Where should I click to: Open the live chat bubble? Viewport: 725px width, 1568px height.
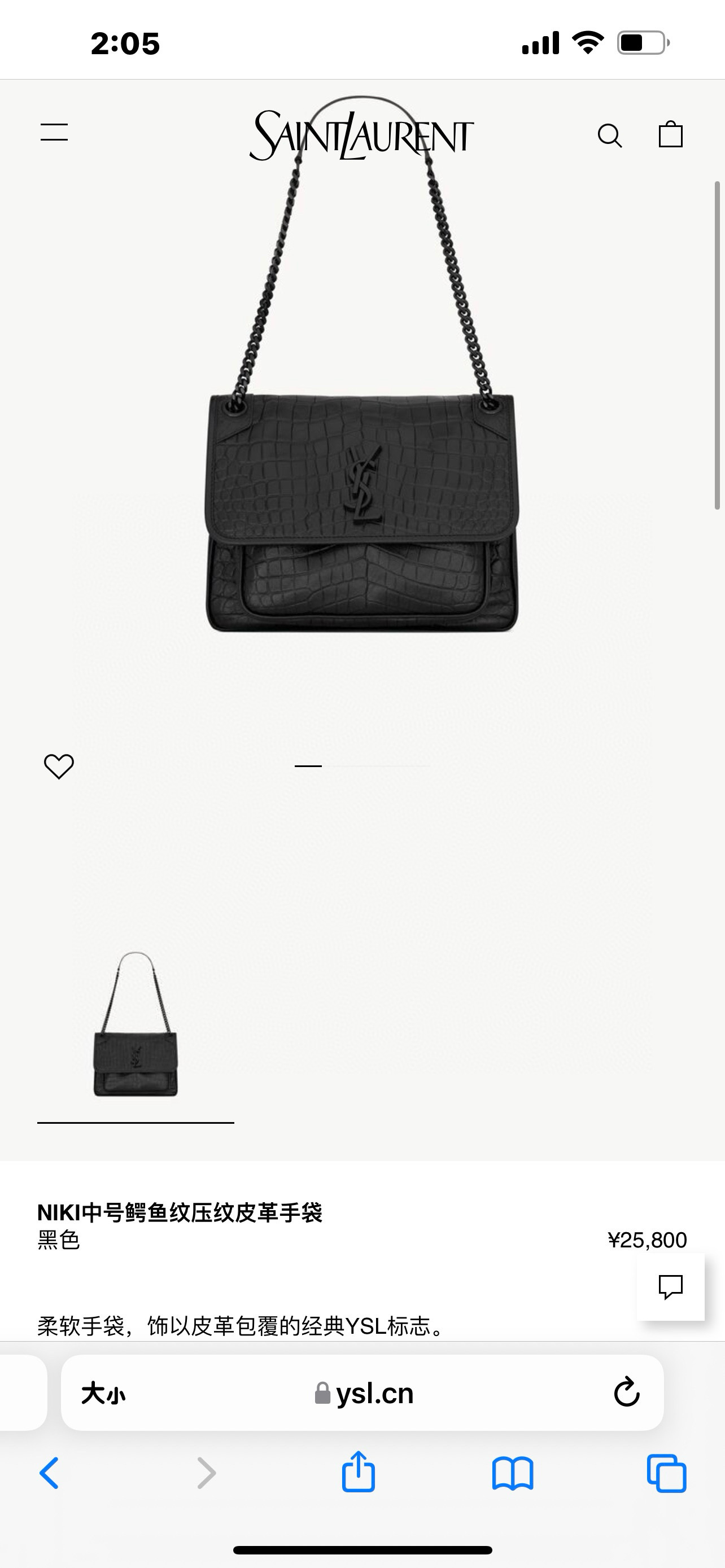point(670,1286)
